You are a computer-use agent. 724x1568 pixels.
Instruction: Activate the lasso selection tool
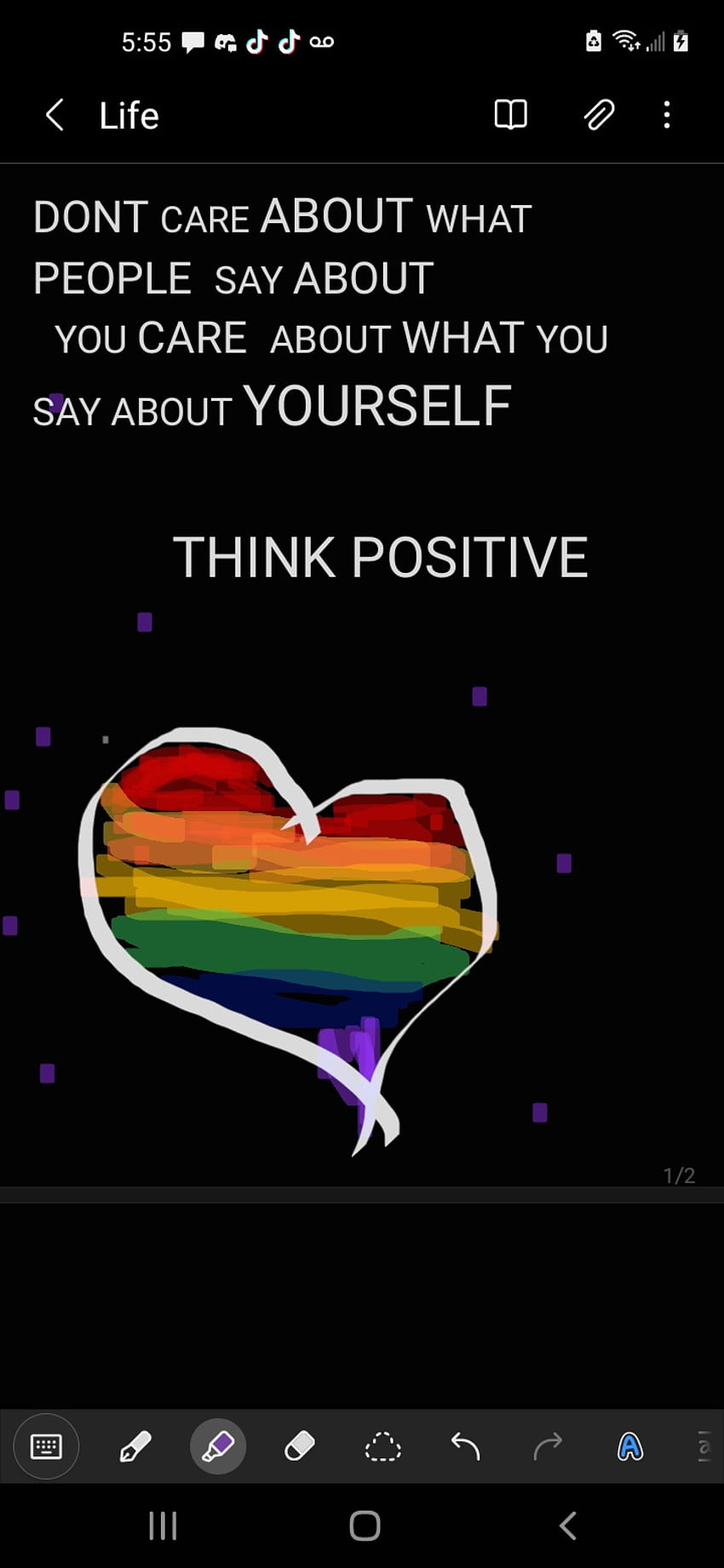[382, 1446]
